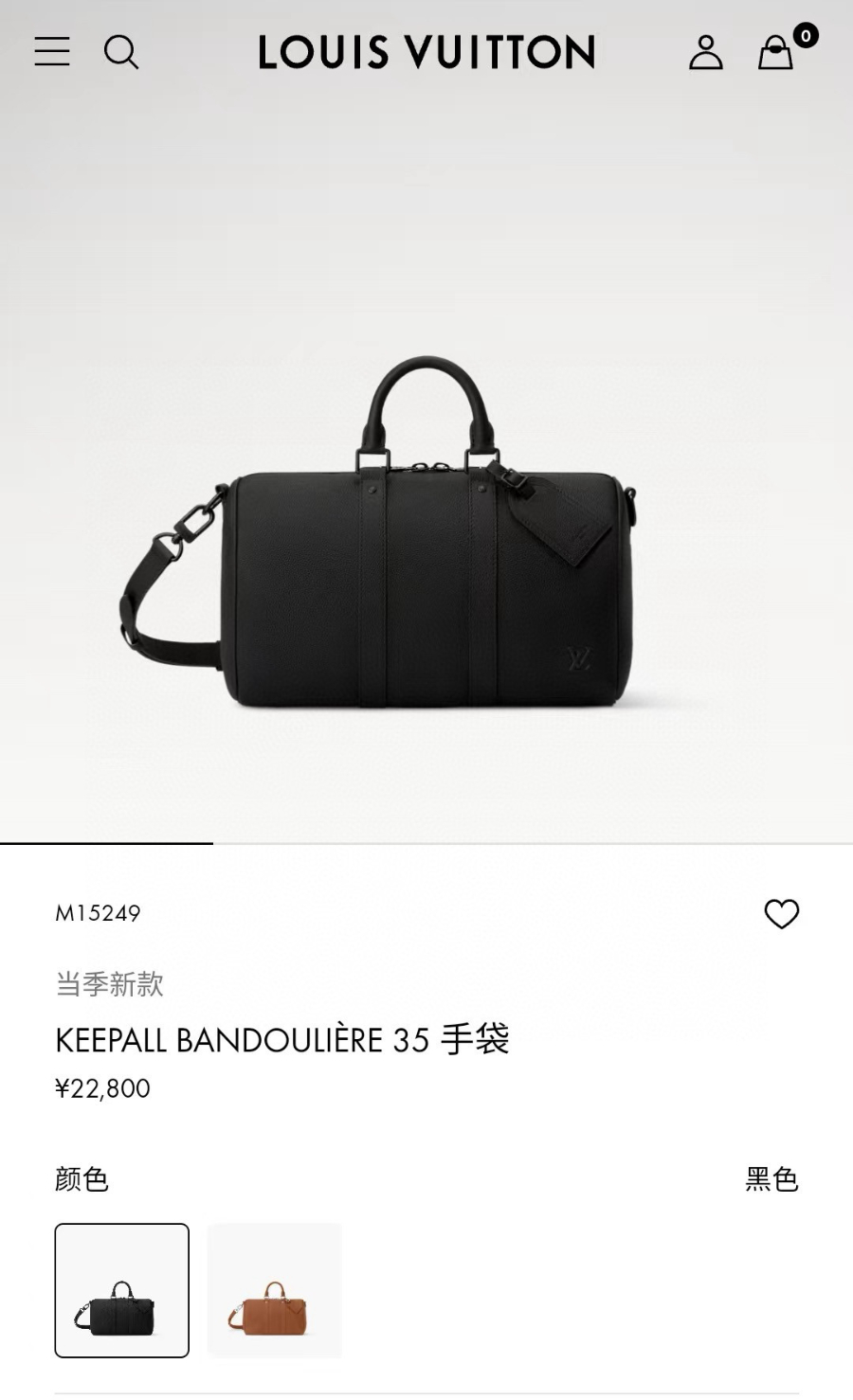The width and height of the screenshot is (853, 1400).
Task: Add Keepall Bandoulière 35 to wishlist
Action: click(782, 914)
